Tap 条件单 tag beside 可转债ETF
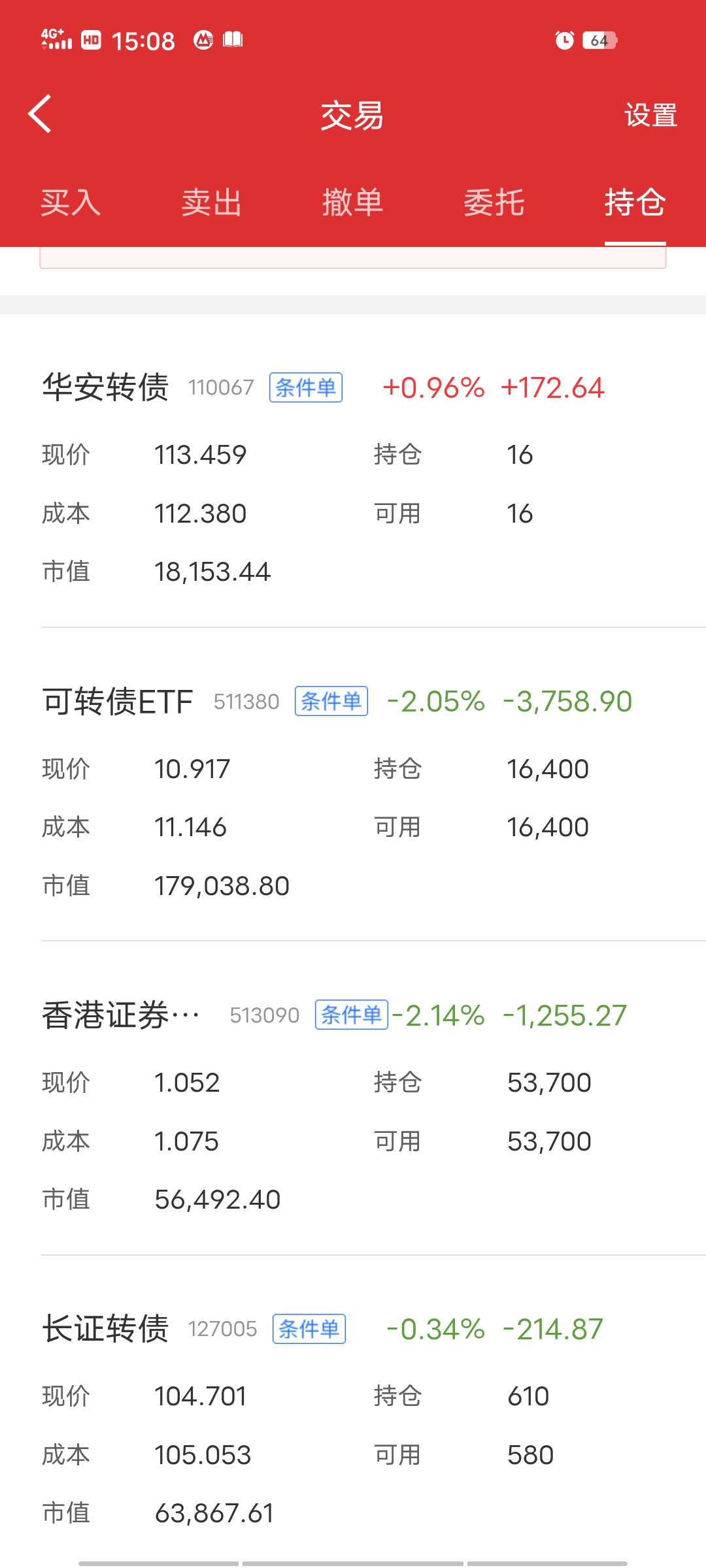The height and width of the screenshot is (1568, 706). pyautogui.click(x=331, y=702)
